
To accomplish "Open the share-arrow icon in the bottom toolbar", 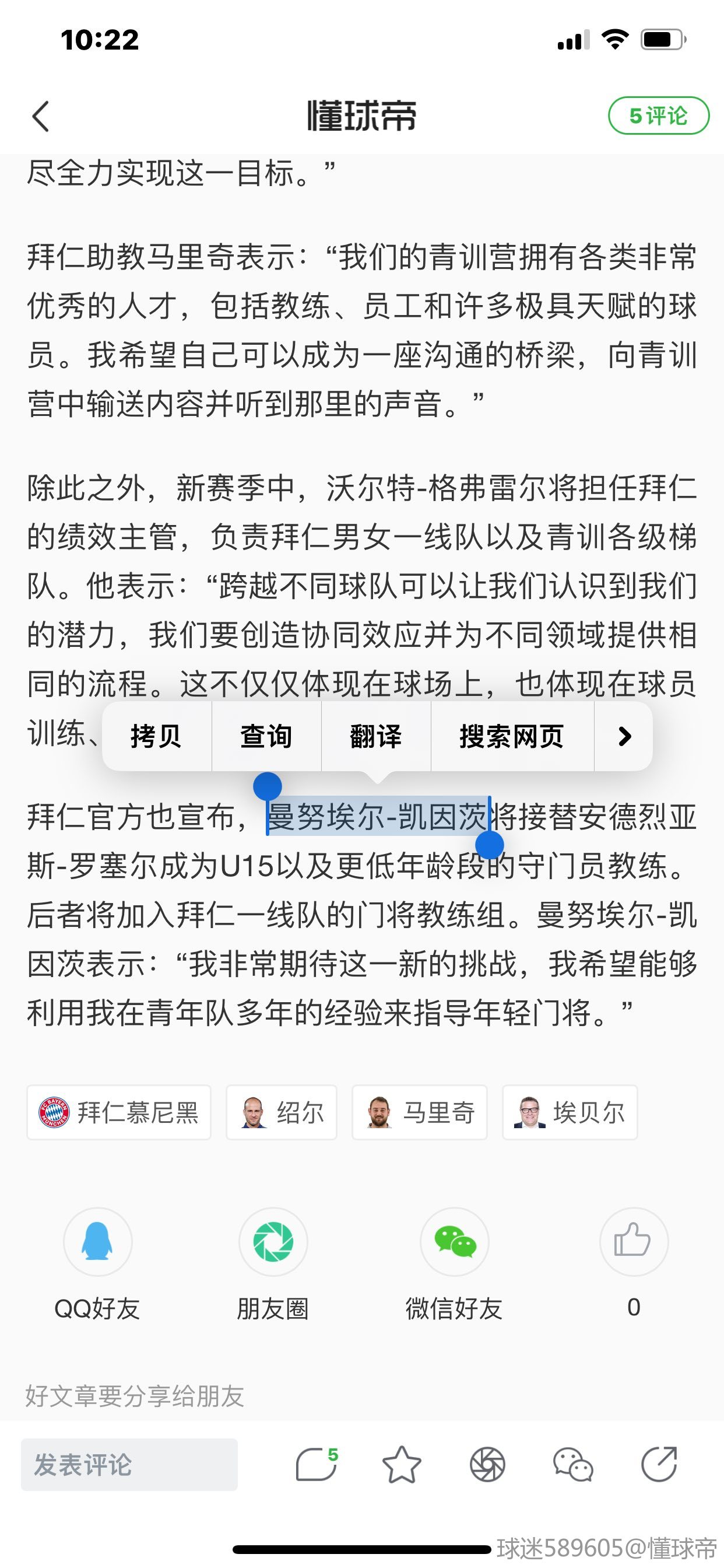I will click(659, 1465).
